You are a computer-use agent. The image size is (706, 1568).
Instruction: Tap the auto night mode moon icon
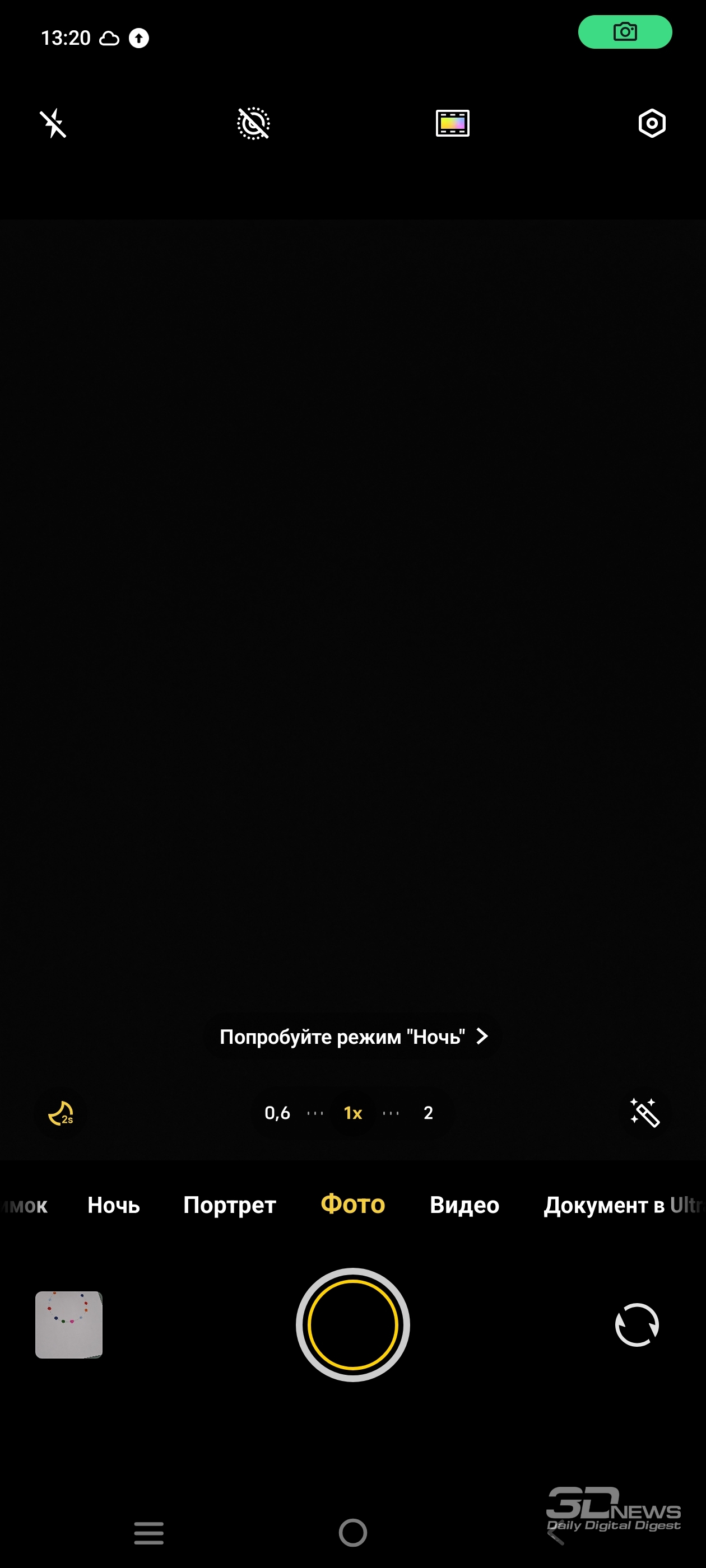[x=61, y=1113]
